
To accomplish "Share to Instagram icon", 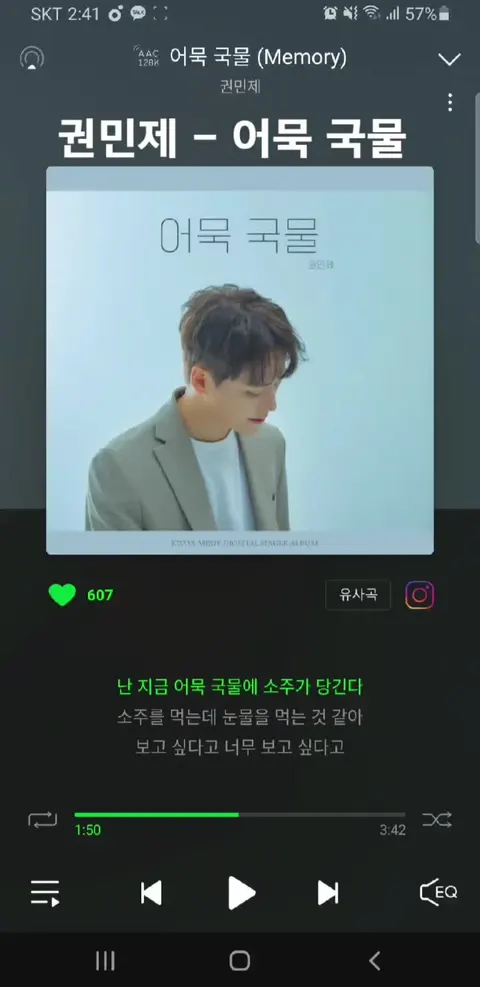I will click(x=420, y=595).
